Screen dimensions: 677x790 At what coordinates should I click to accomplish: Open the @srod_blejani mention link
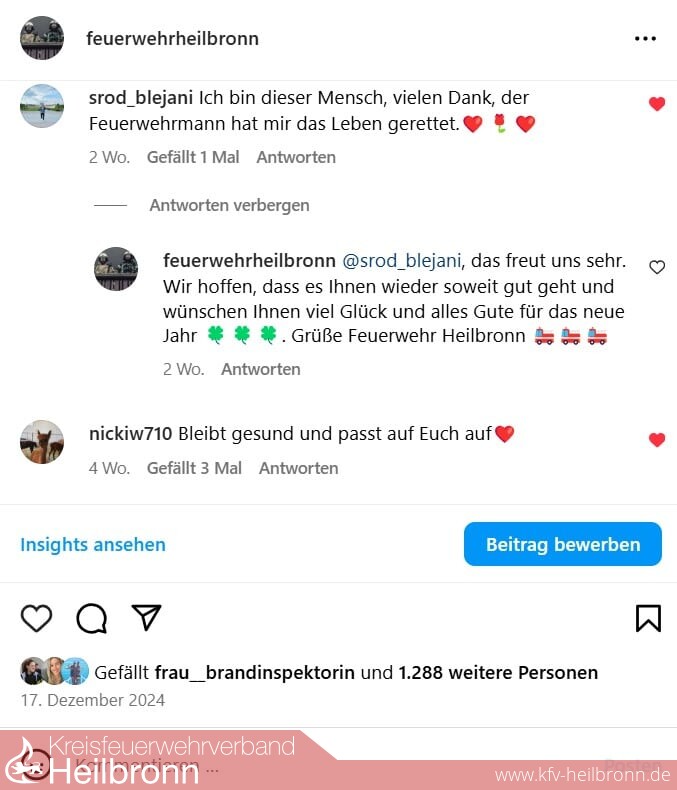pos(402,260)
